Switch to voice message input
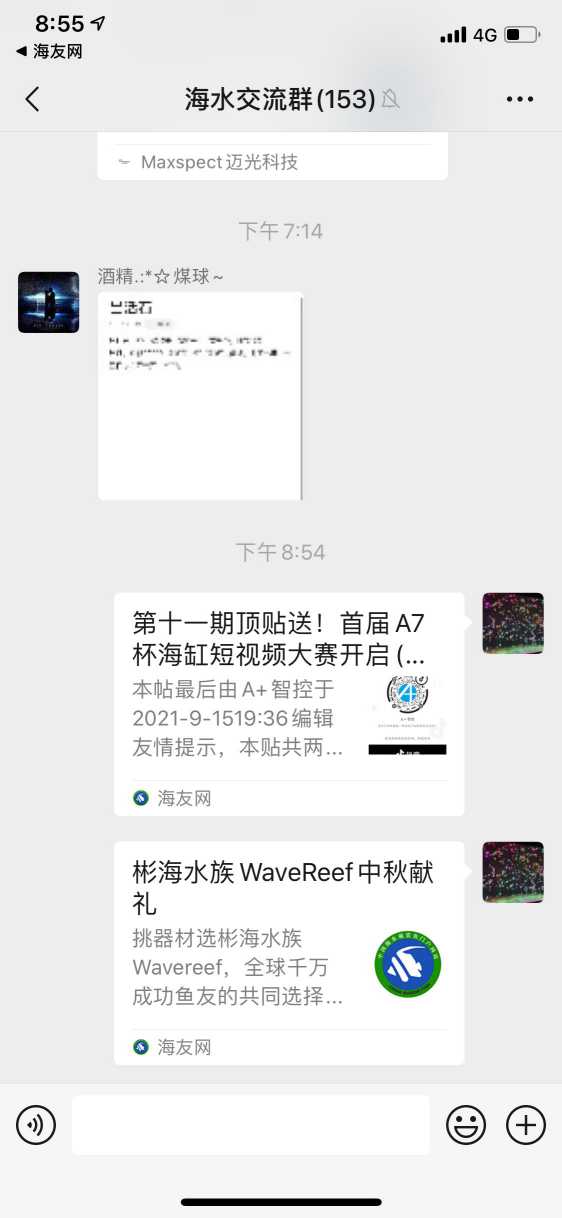 click(36, 1126)
